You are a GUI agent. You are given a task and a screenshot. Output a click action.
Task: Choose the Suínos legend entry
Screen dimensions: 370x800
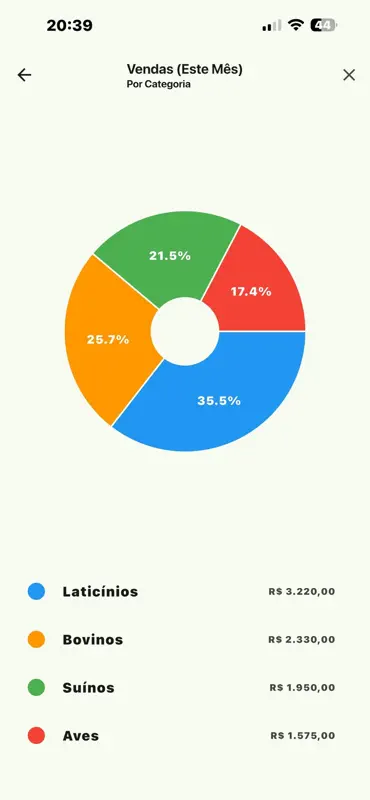pos(185,687)
